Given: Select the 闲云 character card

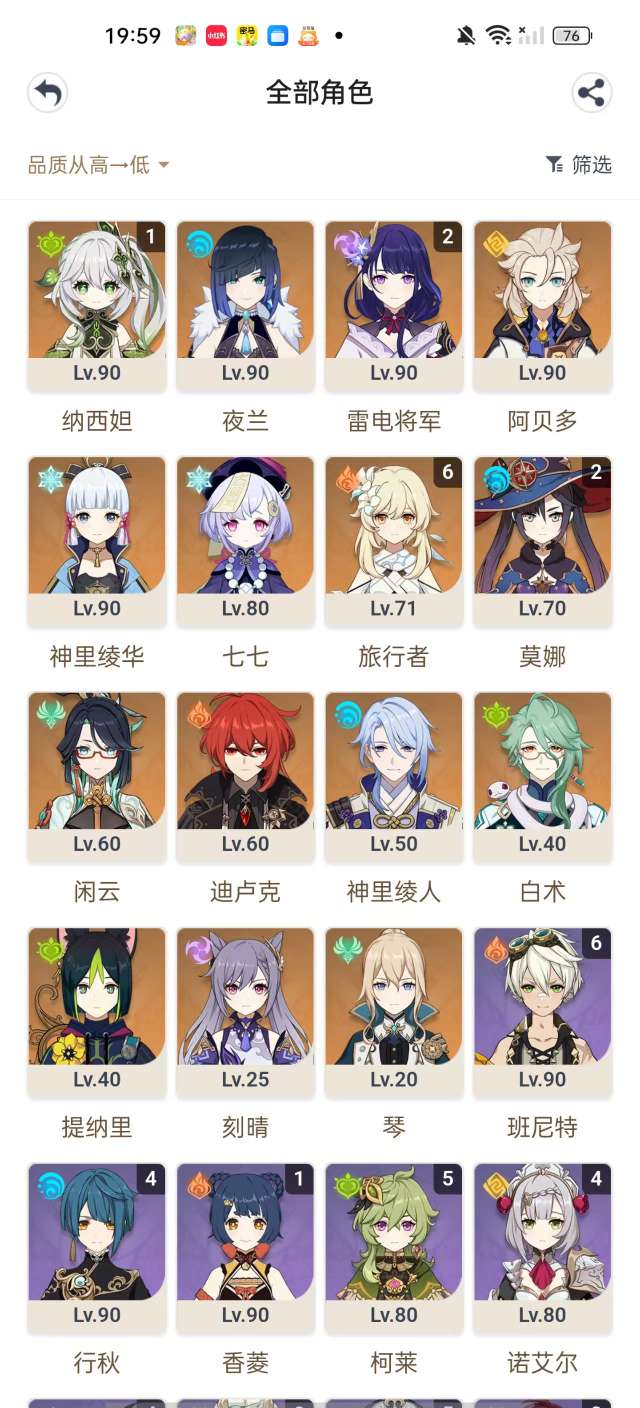Looking at the screenshot, I should pyautogui.click(x=97, y=777).
